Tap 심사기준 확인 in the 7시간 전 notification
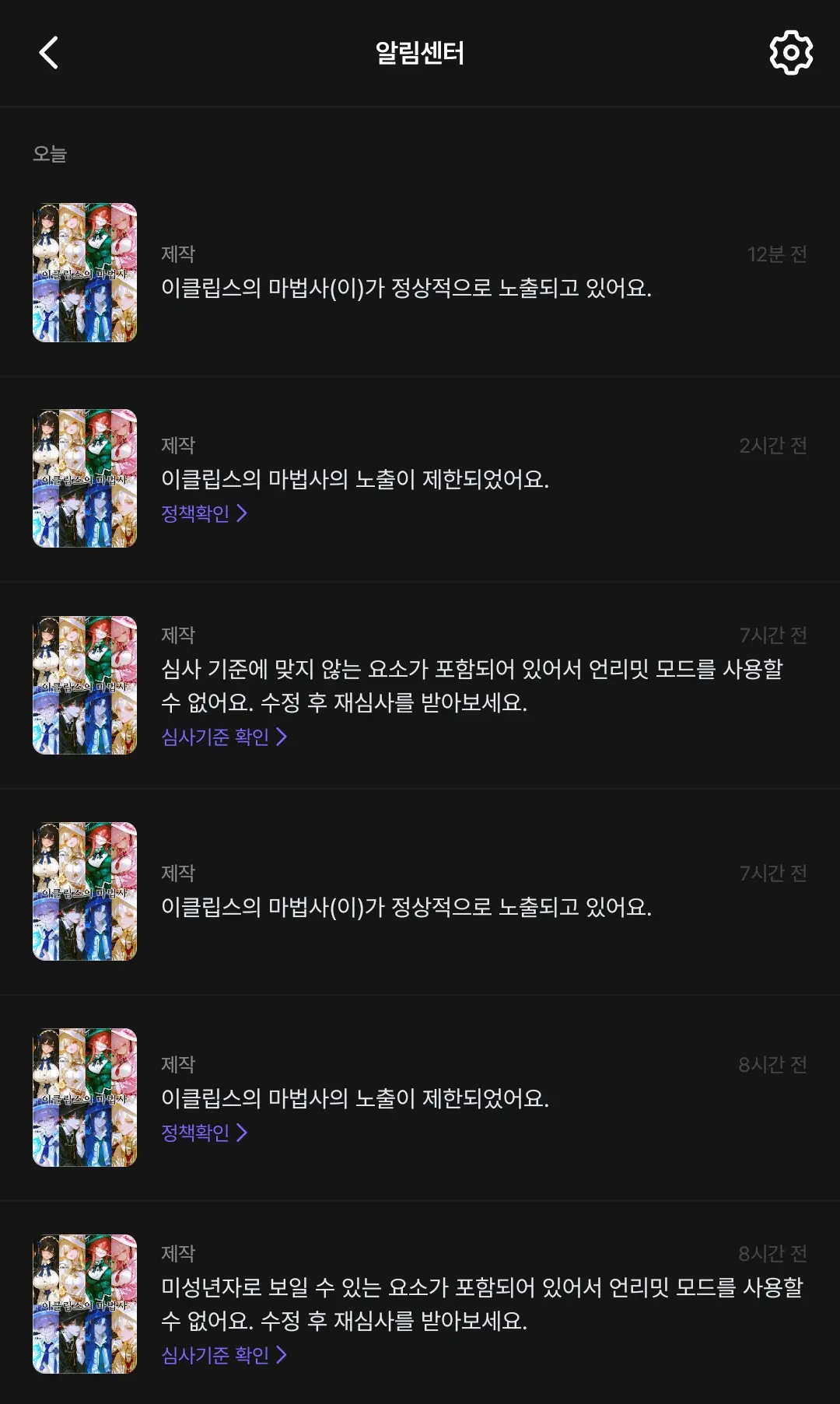 224,737
